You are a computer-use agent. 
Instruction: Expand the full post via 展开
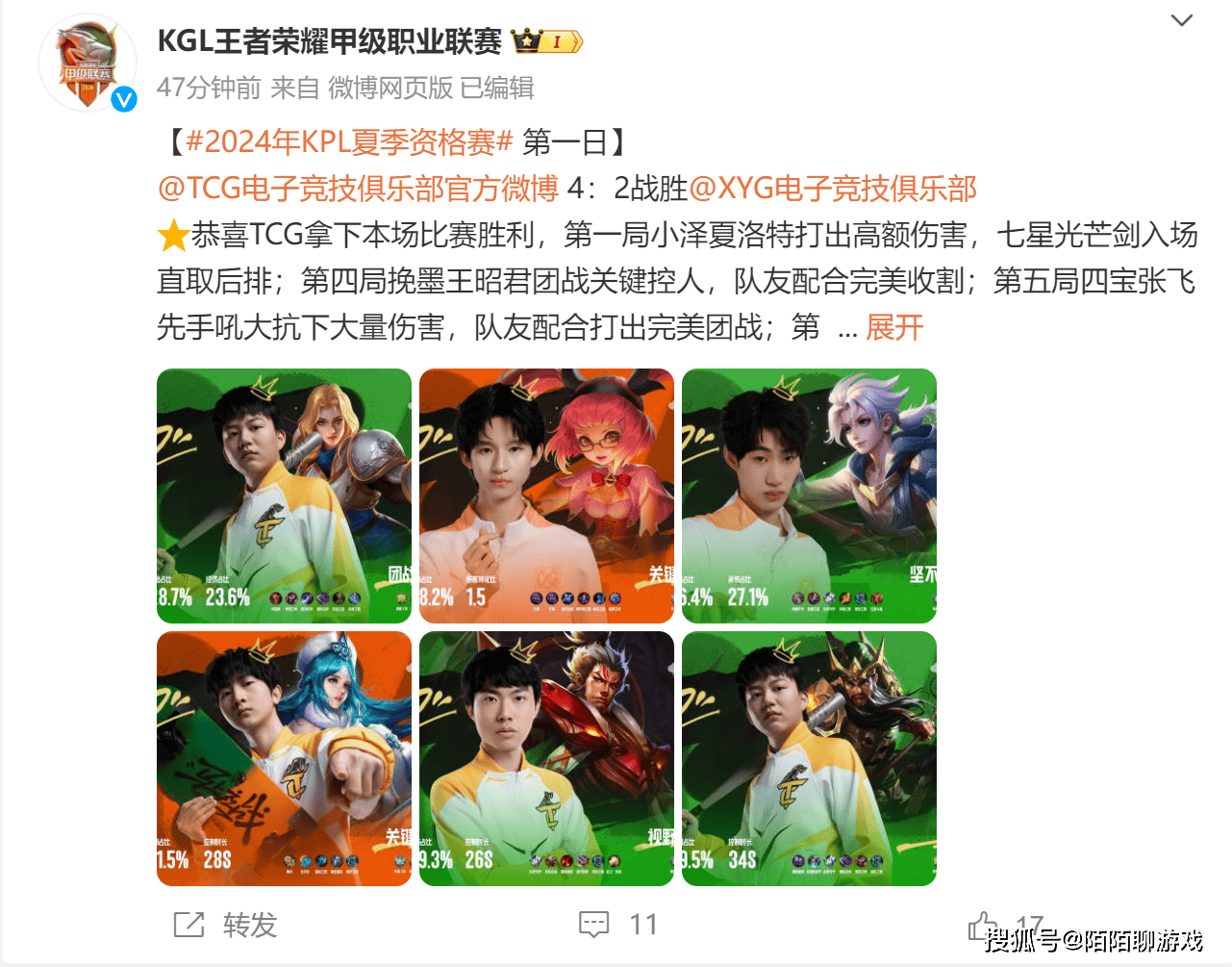coord(894,327)
